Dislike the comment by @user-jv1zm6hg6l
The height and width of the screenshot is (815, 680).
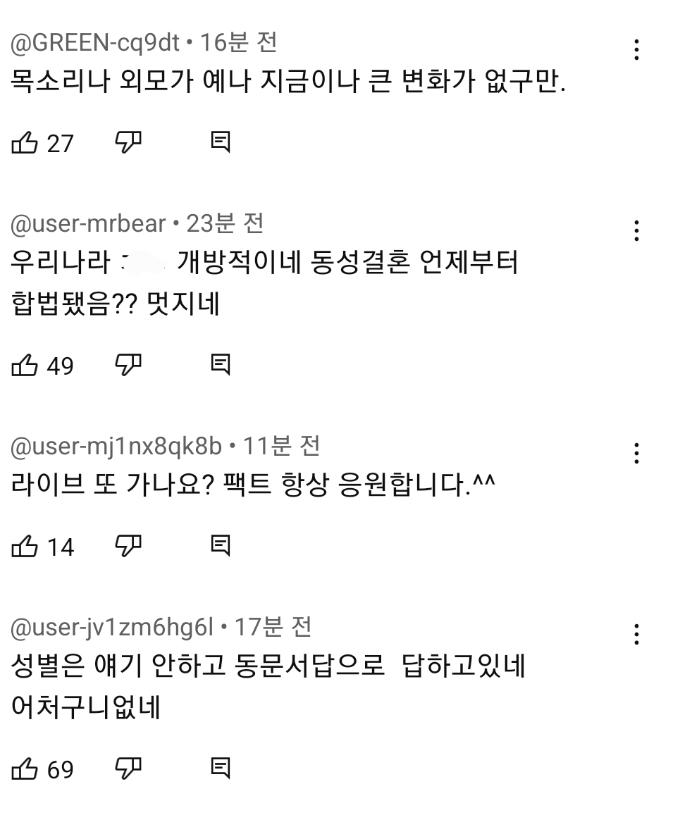[128, 768]
